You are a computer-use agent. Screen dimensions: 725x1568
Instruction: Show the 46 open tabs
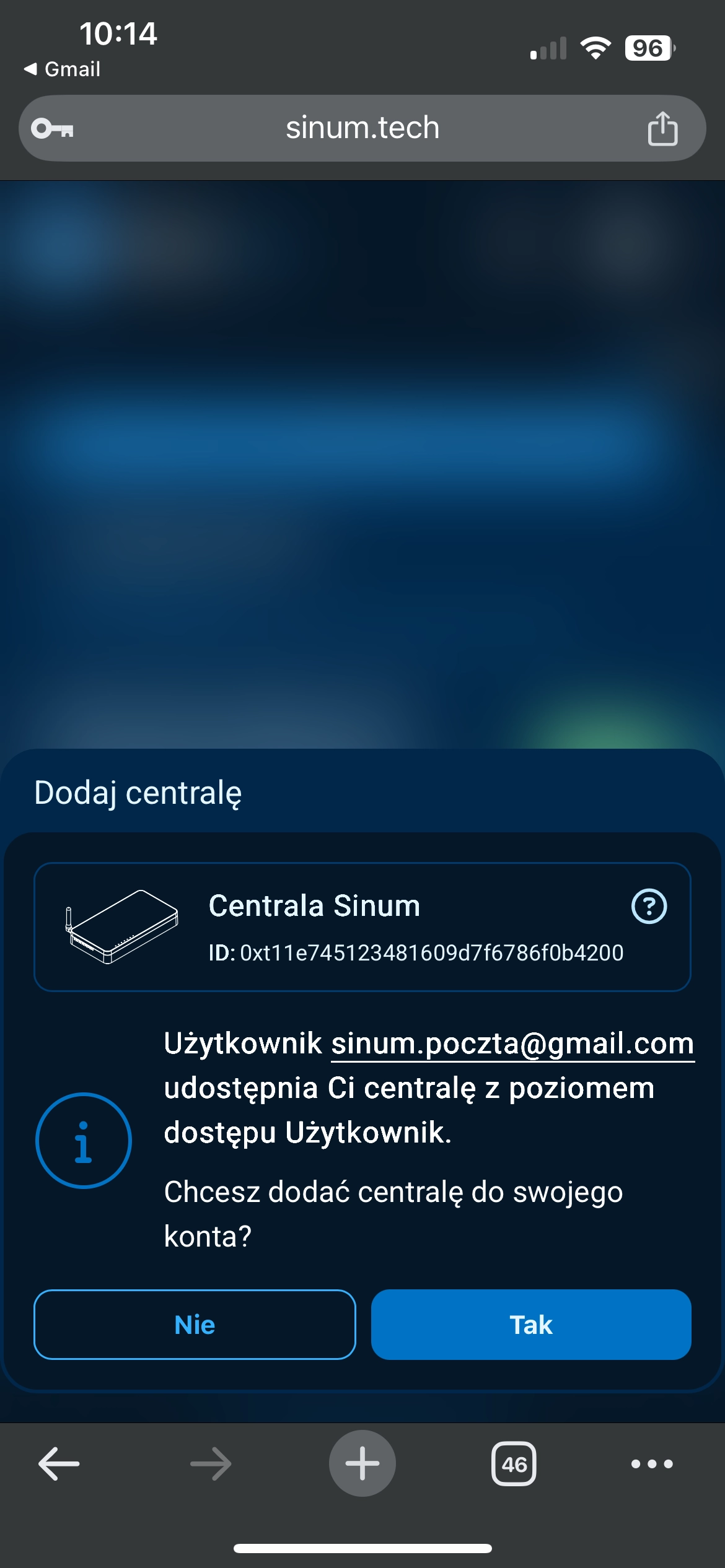[514, 1464]
